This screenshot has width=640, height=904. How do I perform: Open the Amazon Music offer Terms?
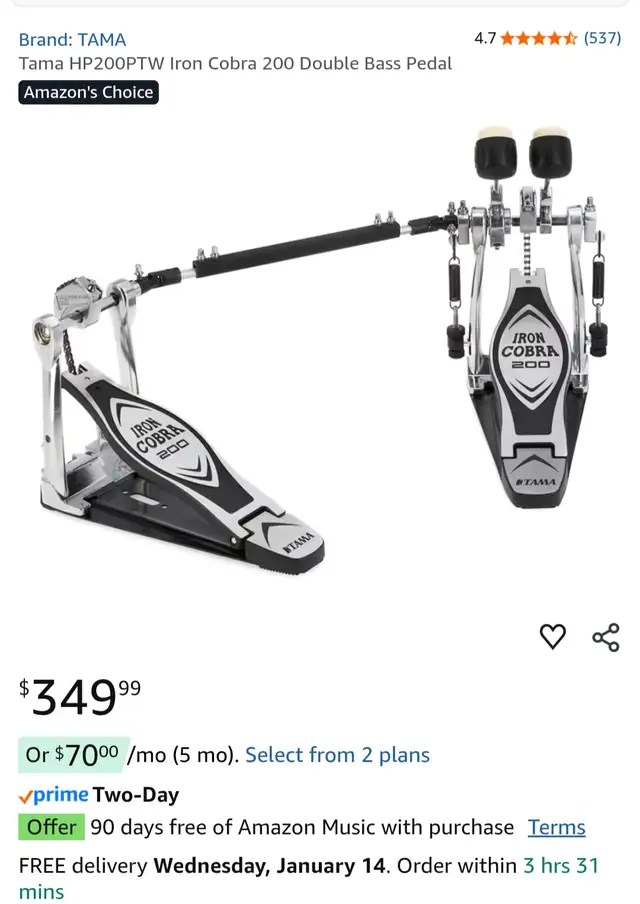tap(556, 827)
